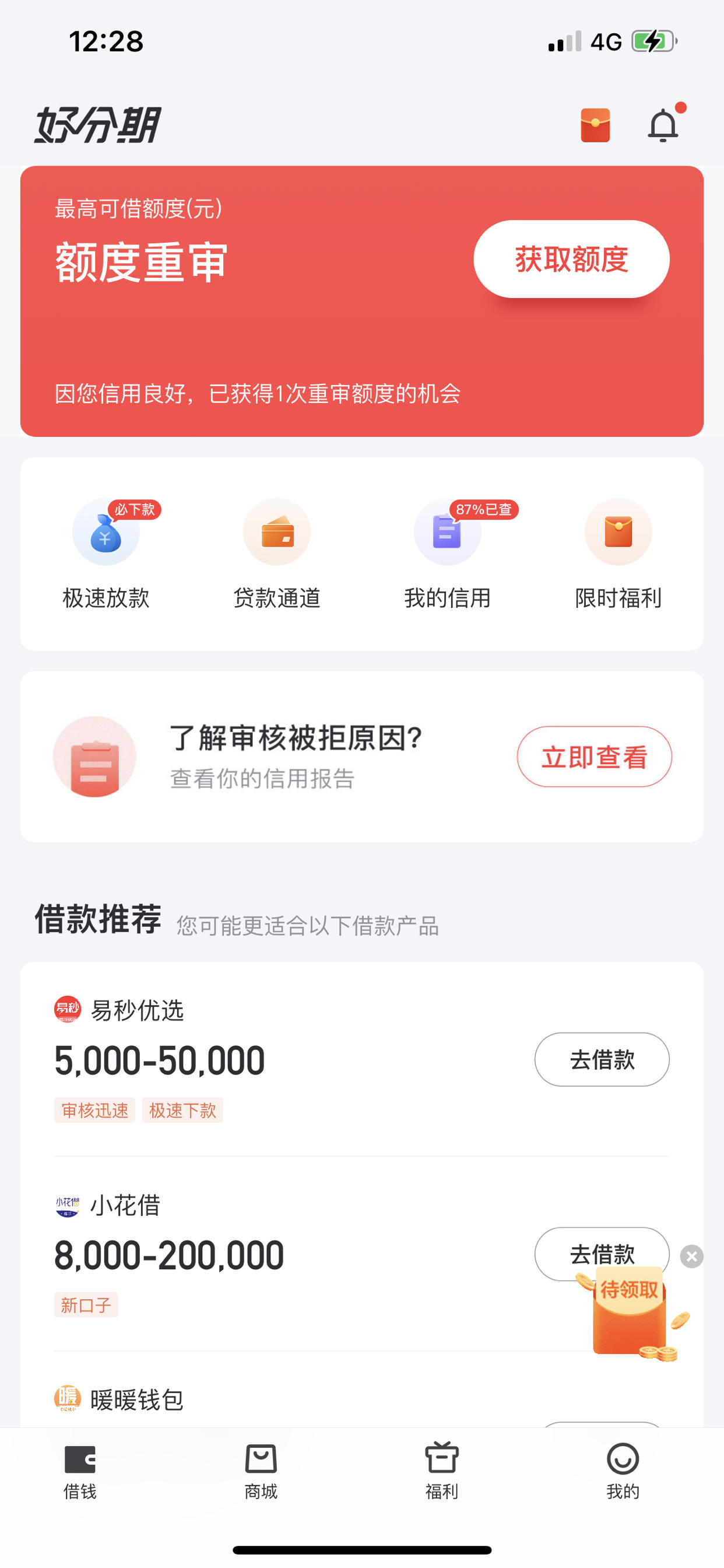This screenshot has height=1568, width=724.
Task: Open 限时福利 red envelope icon
Action: click(x=618, y=531)
